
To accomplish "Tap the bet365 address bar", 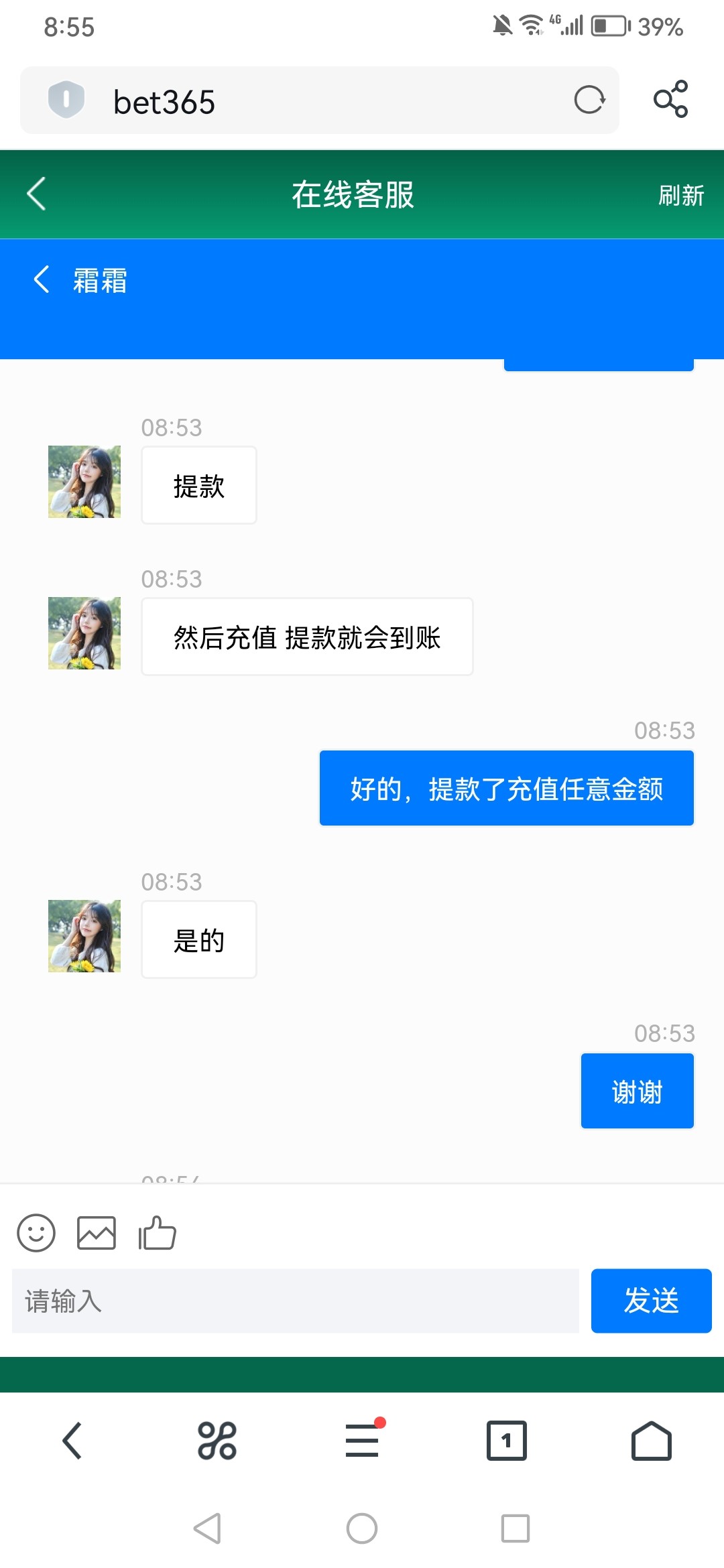I will point(322,101).
